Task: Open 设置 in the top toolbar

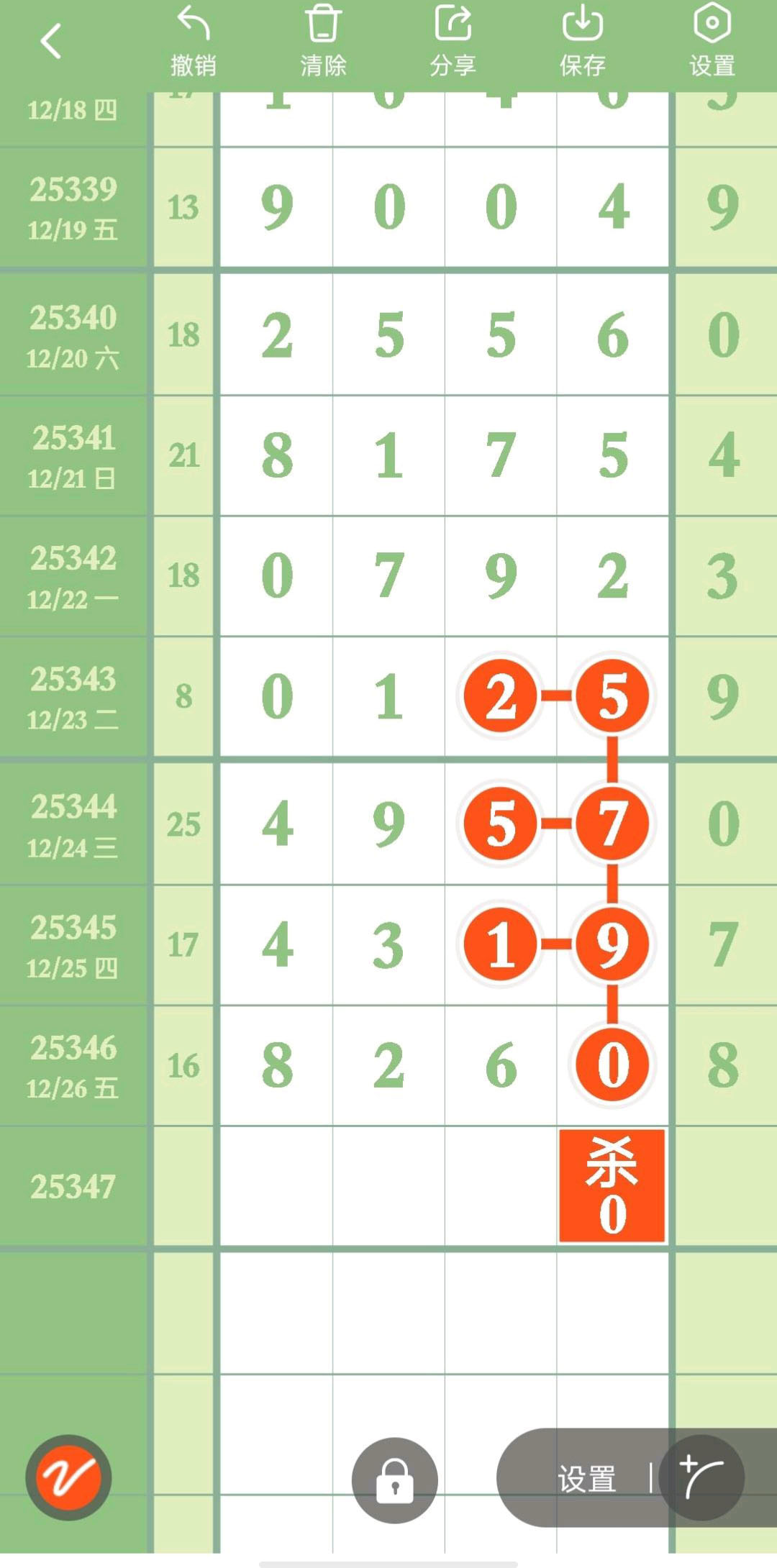Action: pos(712,42)
